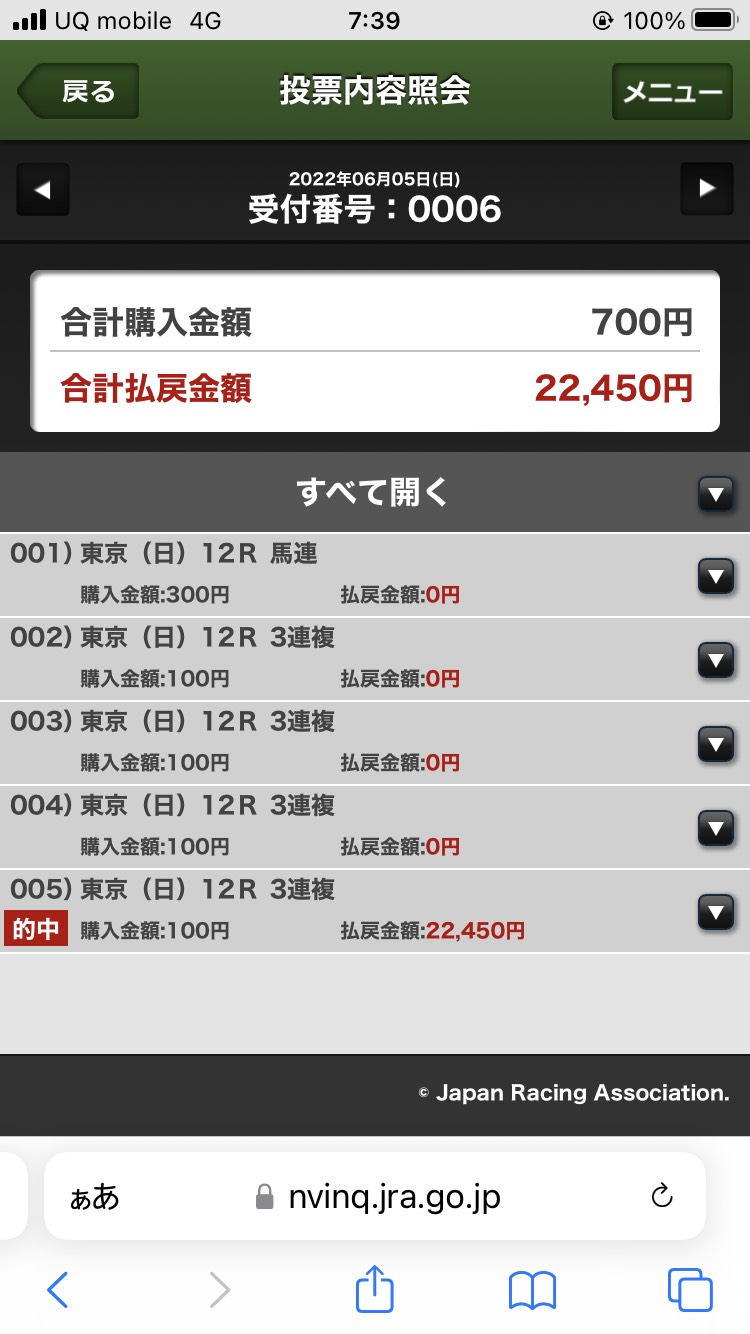This screenshot has height=1334, width=750.
Task: Open Safari bookmarks
Action: click(532, 1290)
